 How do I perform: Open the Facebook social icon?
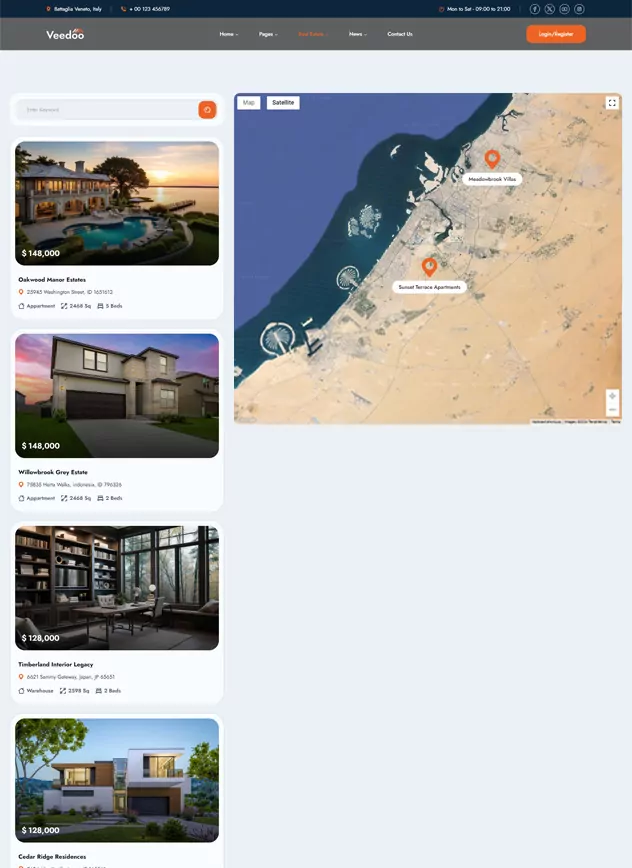click(x=535, y=9)
